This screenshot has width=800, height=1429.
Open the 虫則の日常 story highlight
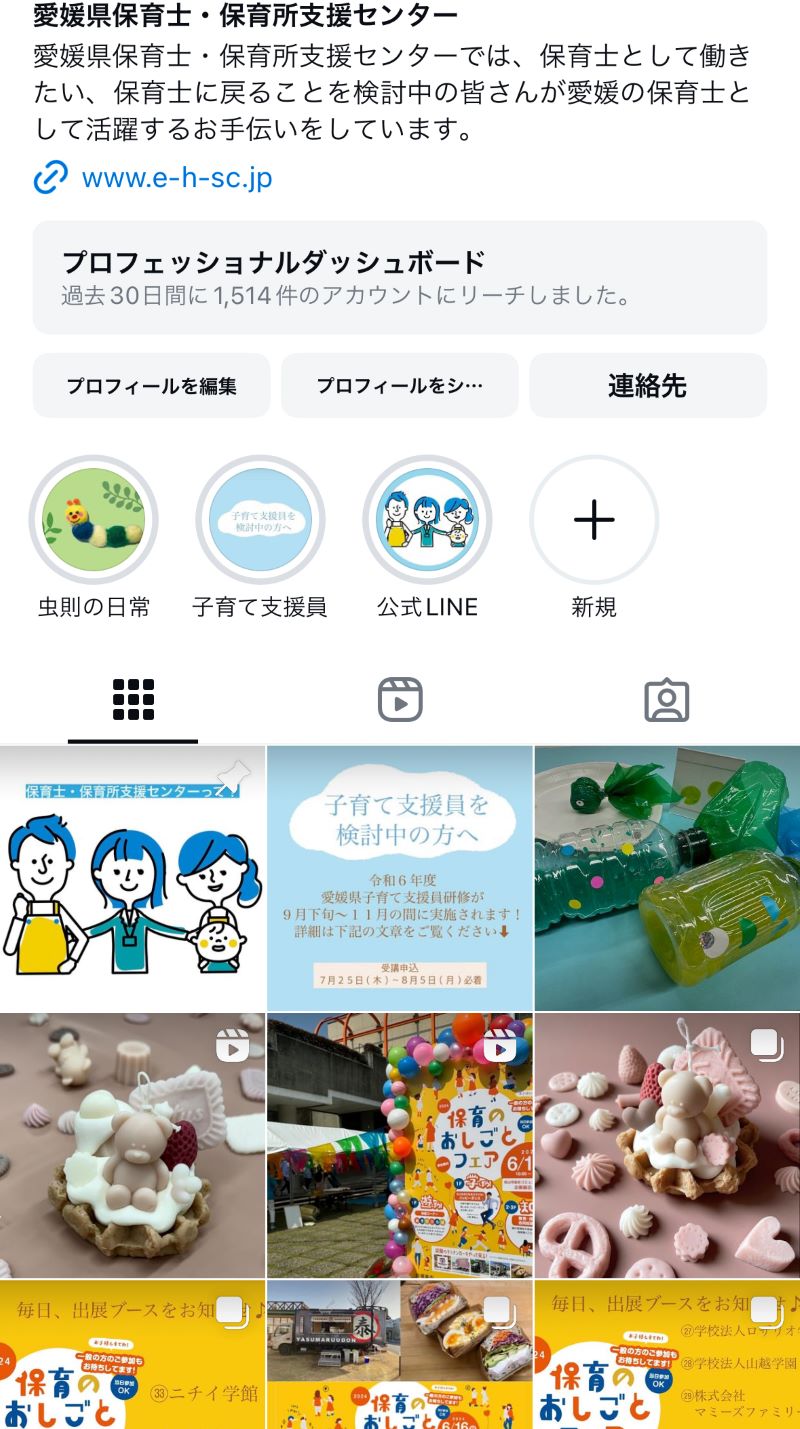coord(93,520)
